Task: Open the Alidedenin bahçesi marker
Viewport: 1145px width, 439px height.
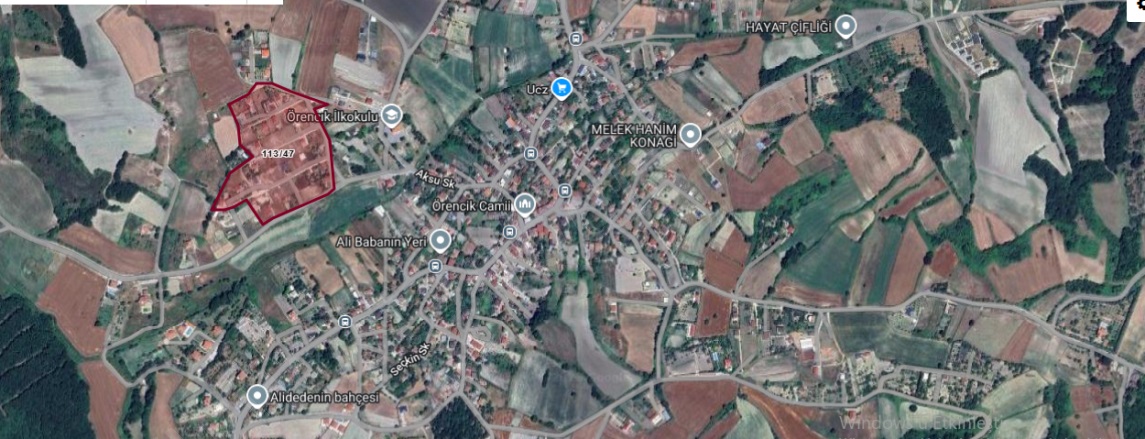Action: (257, 397)
